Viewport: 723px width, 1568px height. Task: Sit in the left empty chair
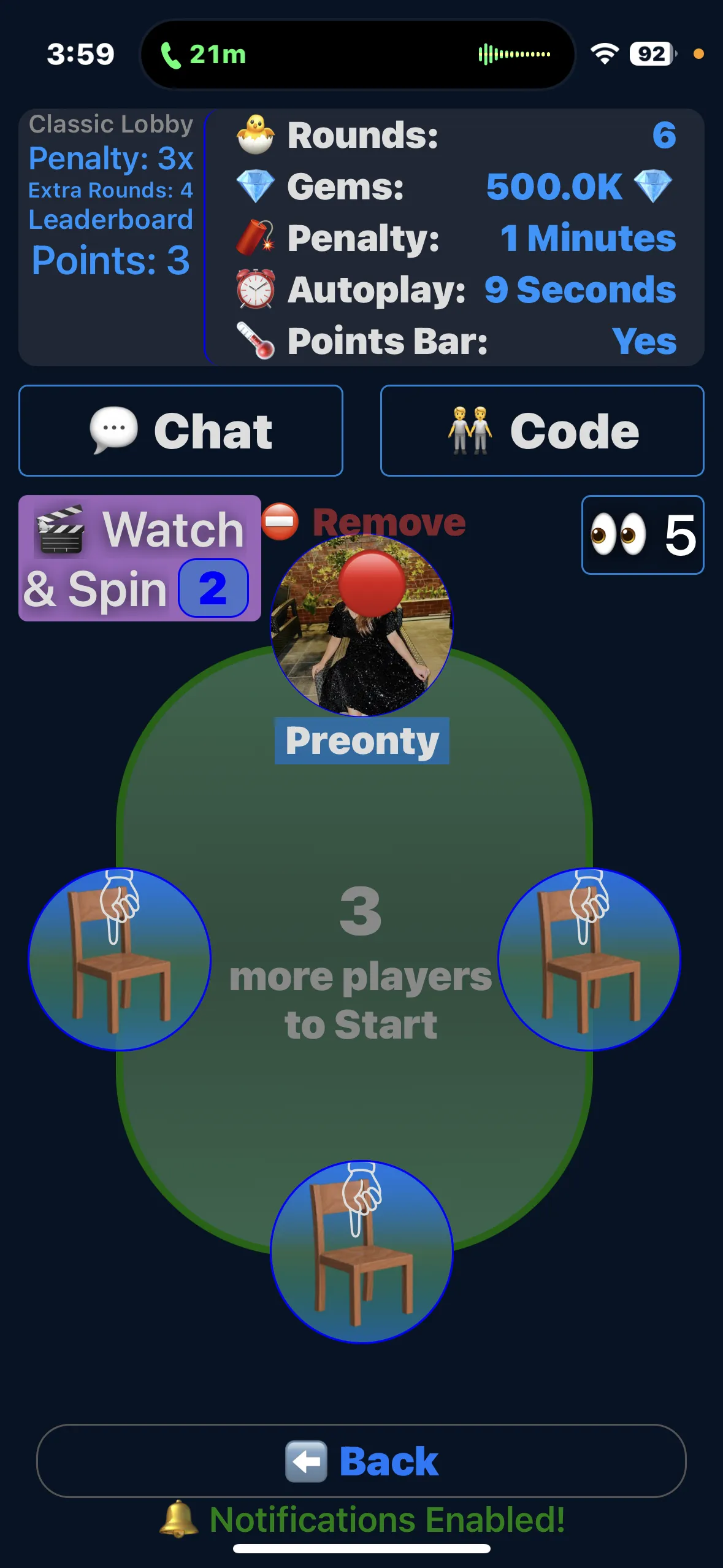pyautogui.click(x=120, y=959)
